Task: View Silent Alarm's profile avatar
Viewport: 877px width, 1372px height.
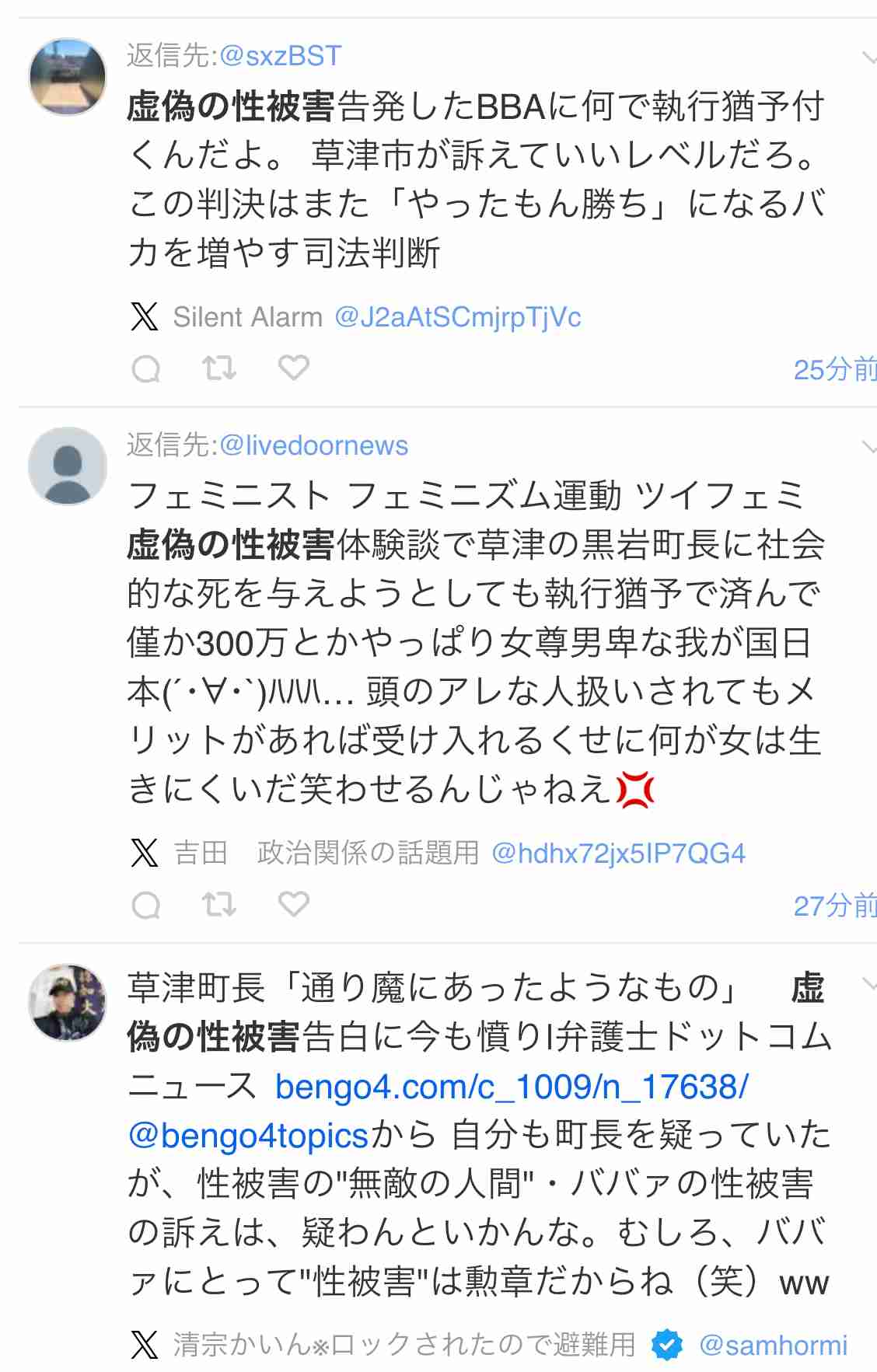Action: (68, 76)
